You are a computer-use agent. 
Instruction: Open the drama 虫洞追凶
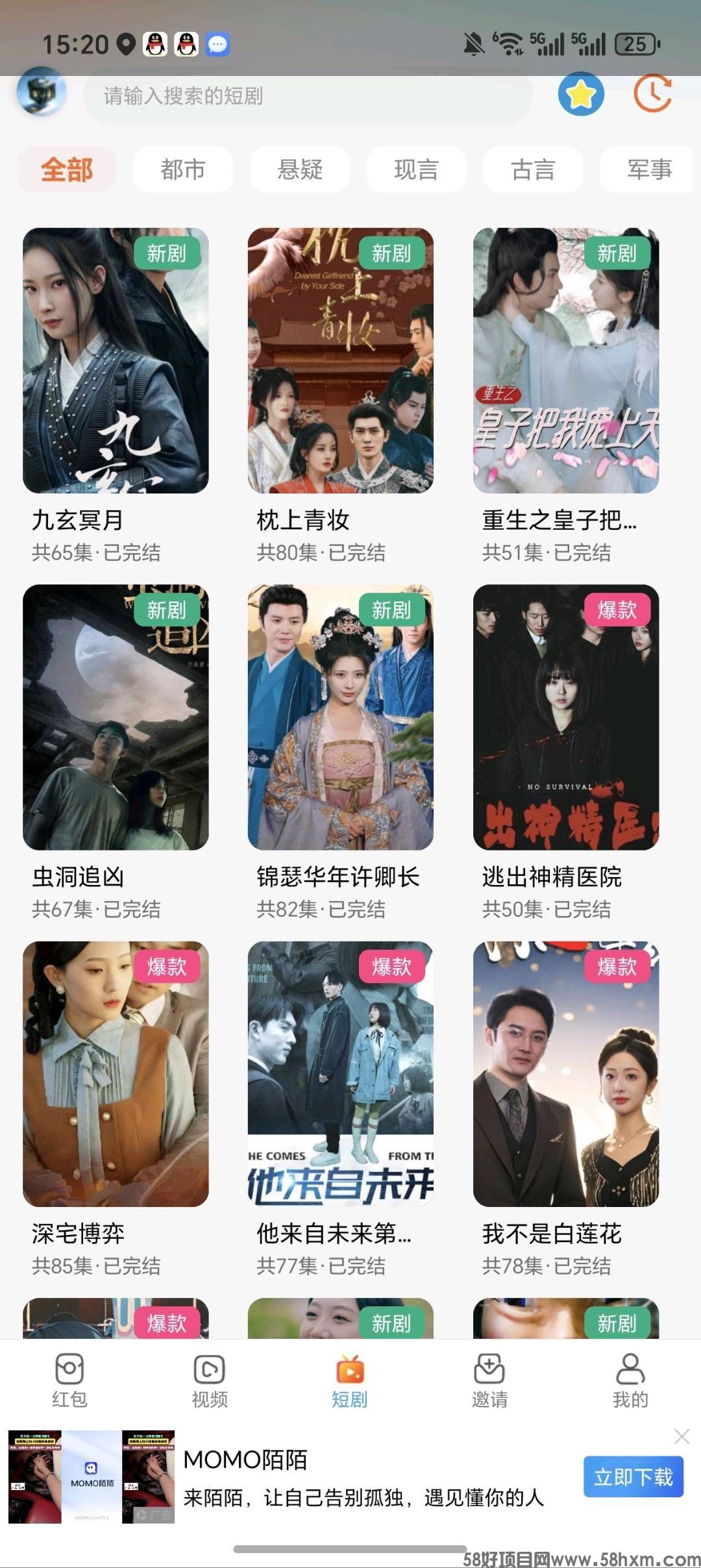(116, 717)
